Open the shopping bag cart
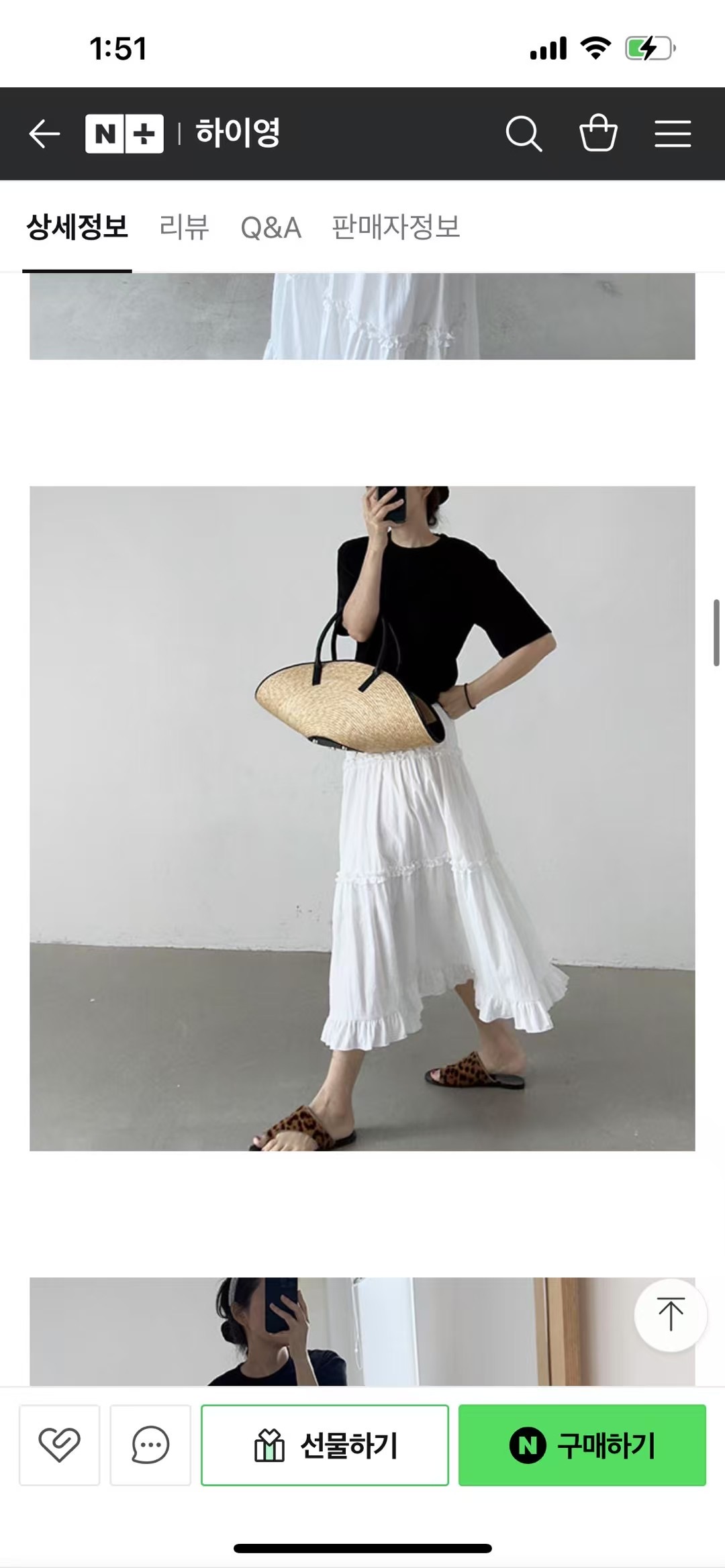This screenshot has width=725, height=1568. pos(598,133)
